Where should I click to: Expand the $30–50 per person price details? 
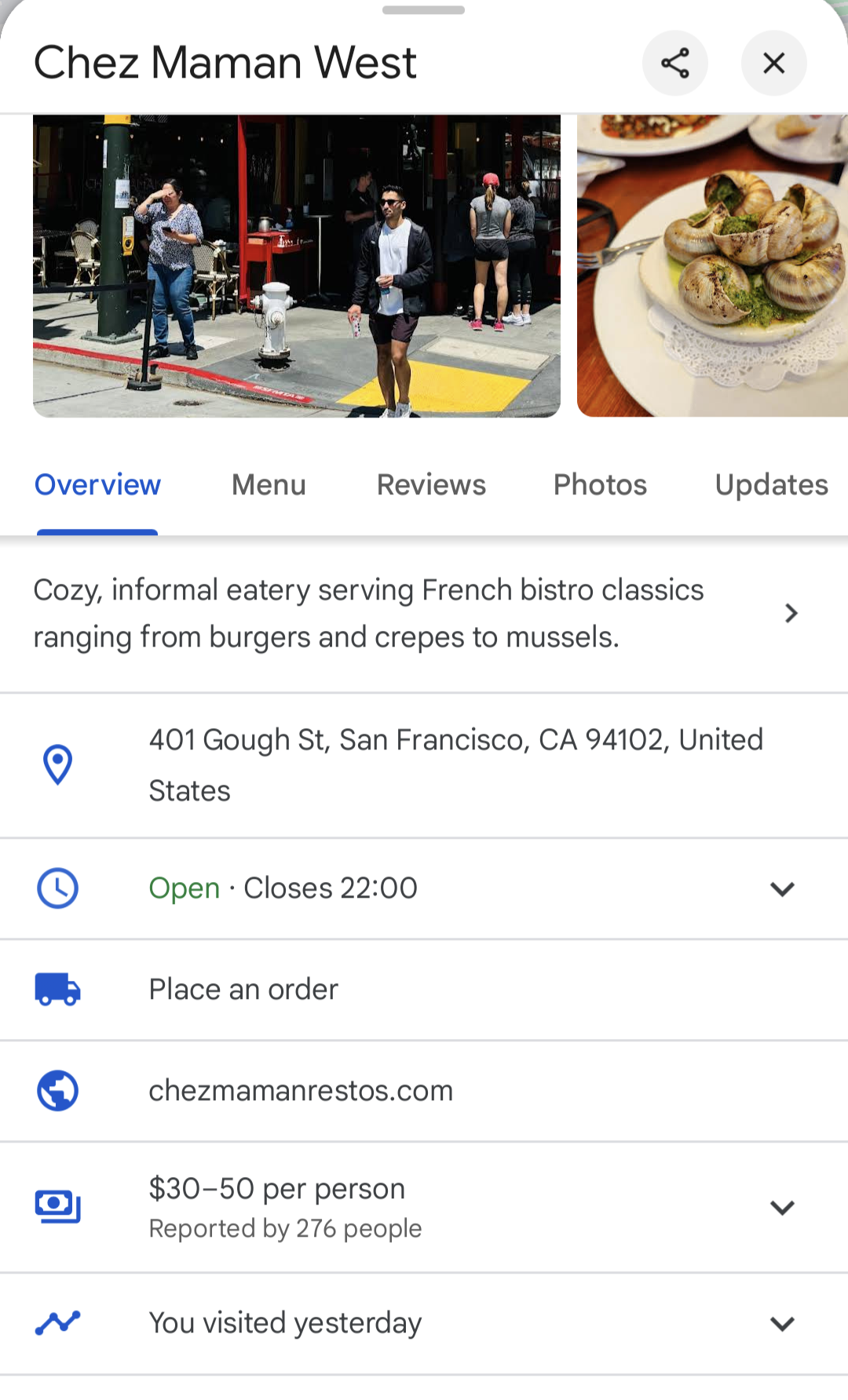point(782,1207)
